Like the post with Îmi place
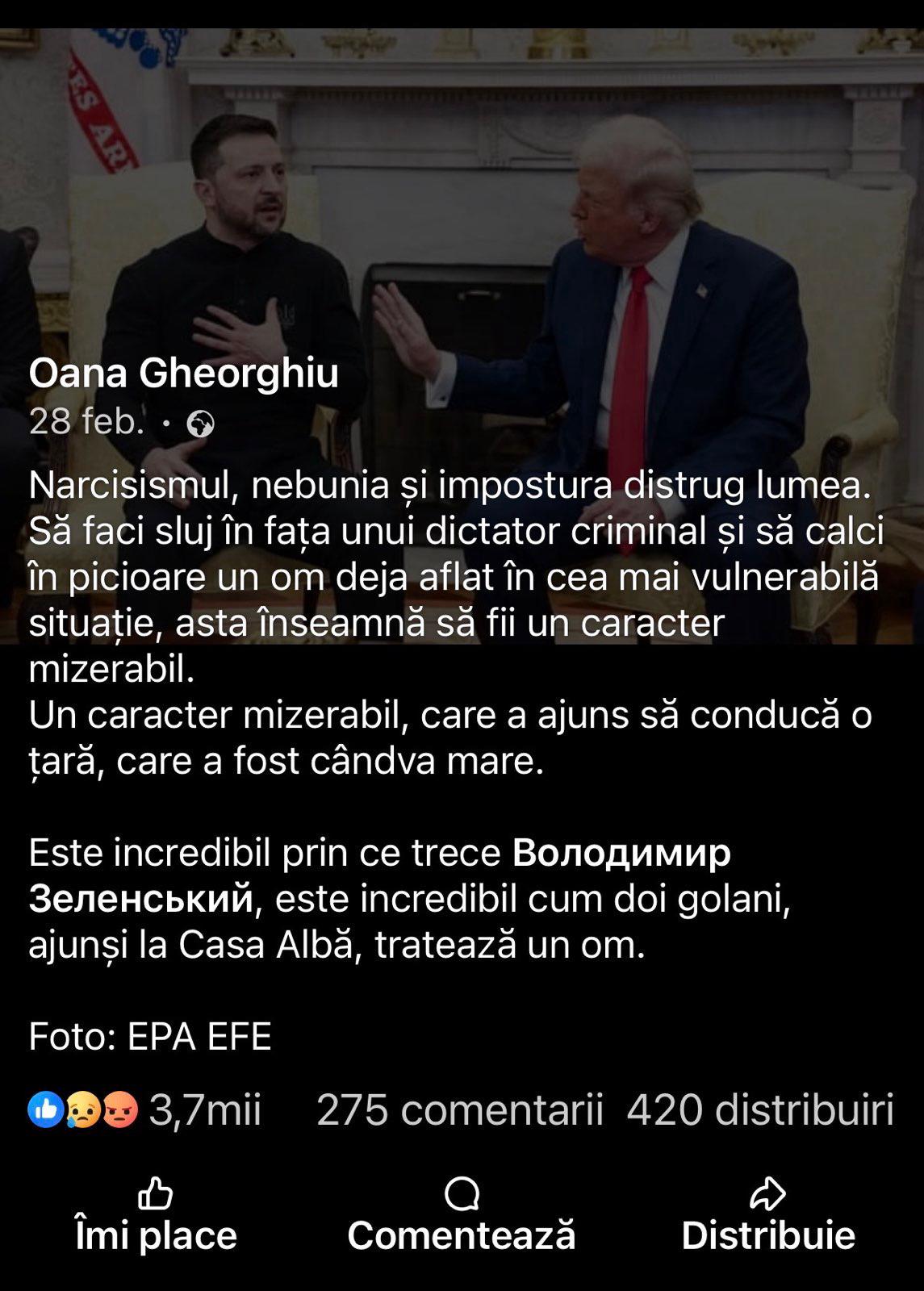This screenshot has height=1291, width=924. (x=156, y=1214)
